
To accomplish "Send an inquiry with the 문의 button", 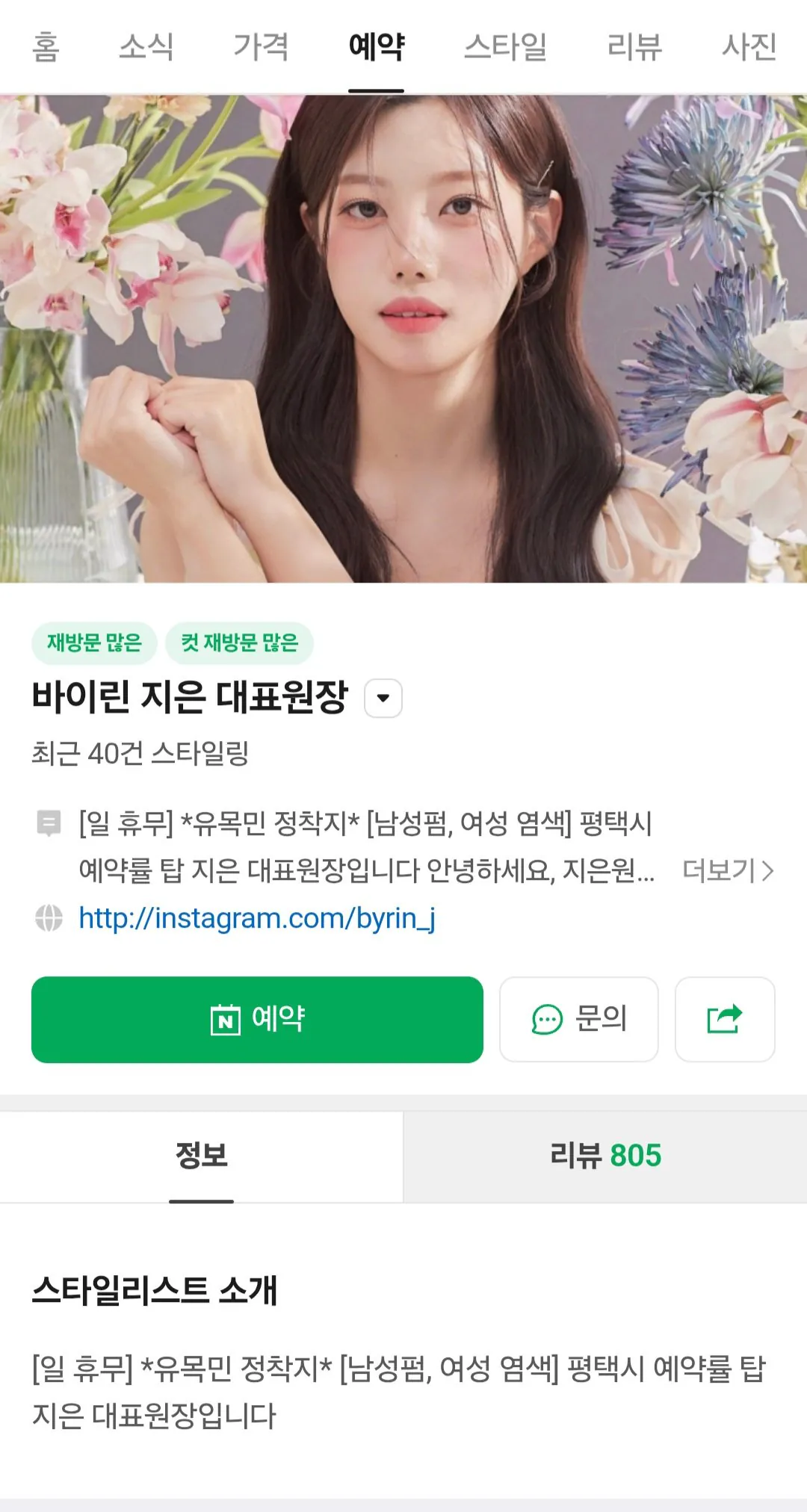I will point(578,1019).
